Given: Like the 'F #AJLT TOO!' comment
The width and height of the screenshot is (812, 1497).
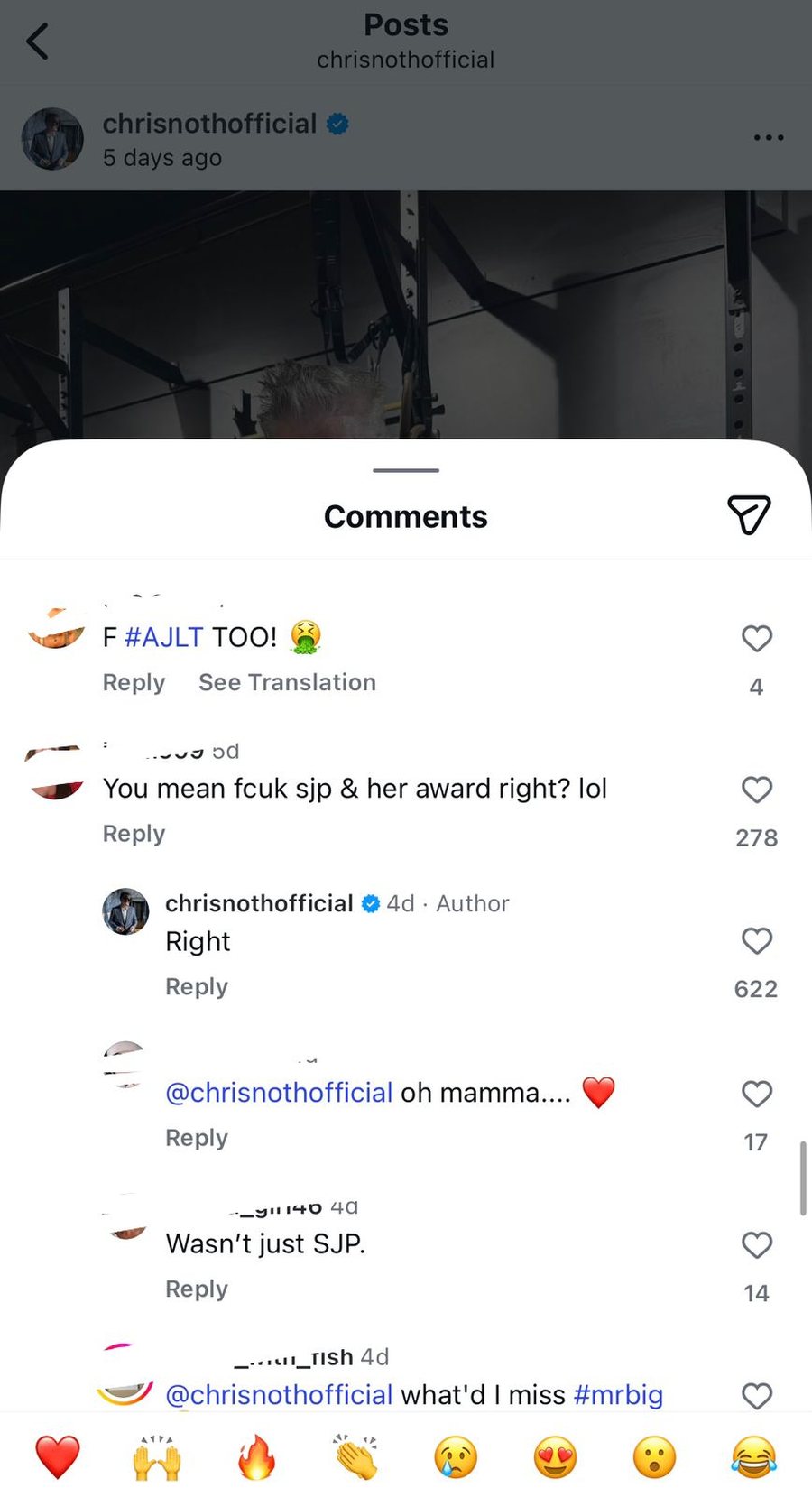Looking at the screenshot, I should point(756,639).
